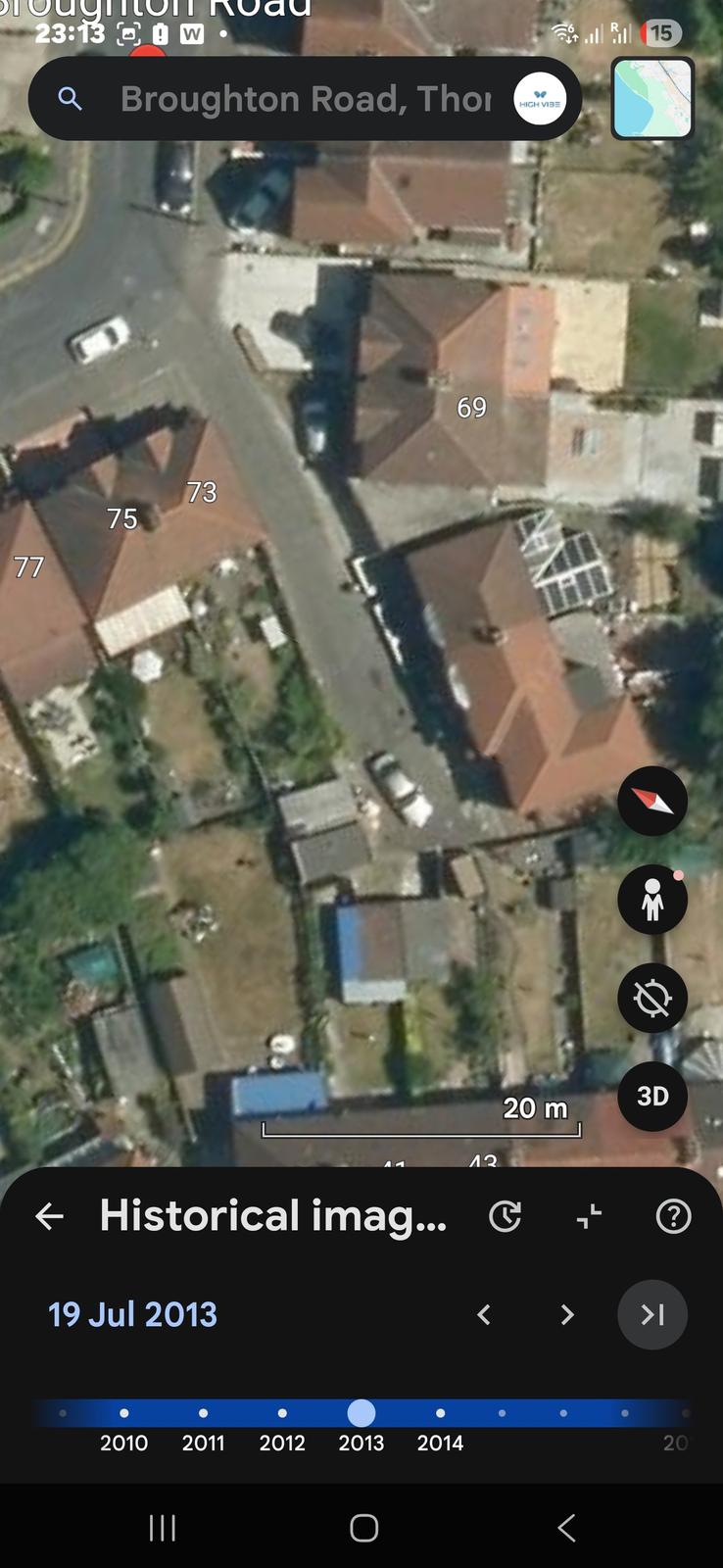Tap the location tracking button
723x1568 pixels.
651,998
